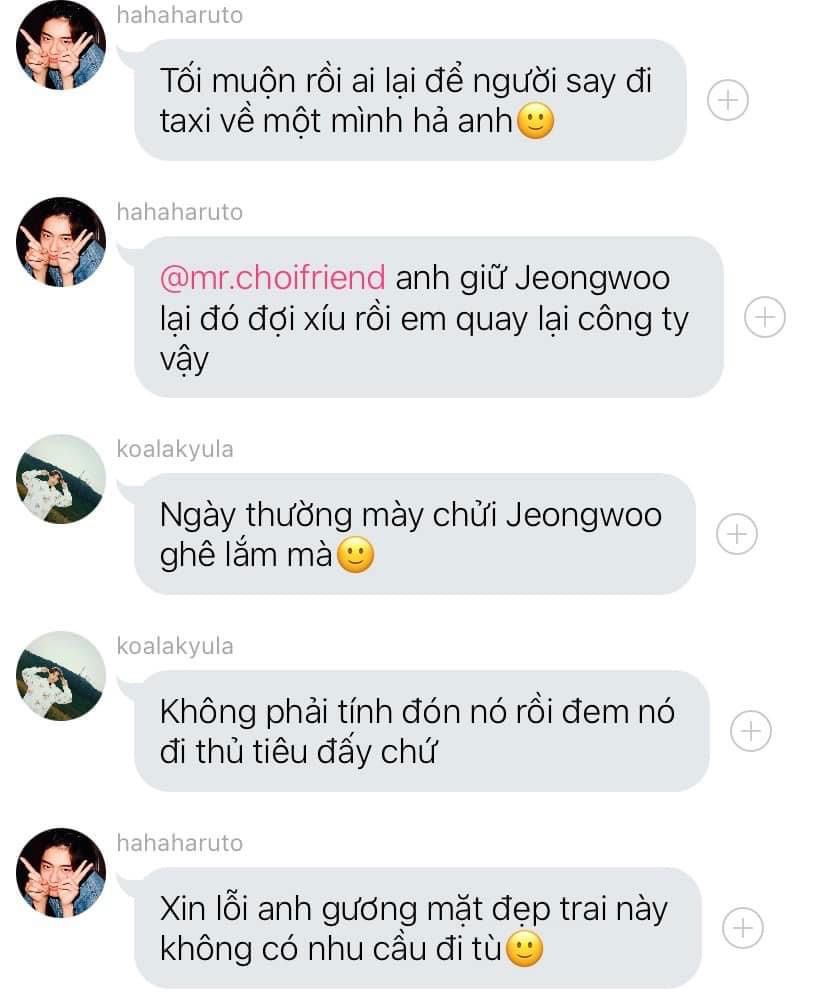The height and width of the screenshot is (999, 828).
Task: Tap hahaharuto's avatar next to @mr.choifriend message
Action: pos(61,242)
